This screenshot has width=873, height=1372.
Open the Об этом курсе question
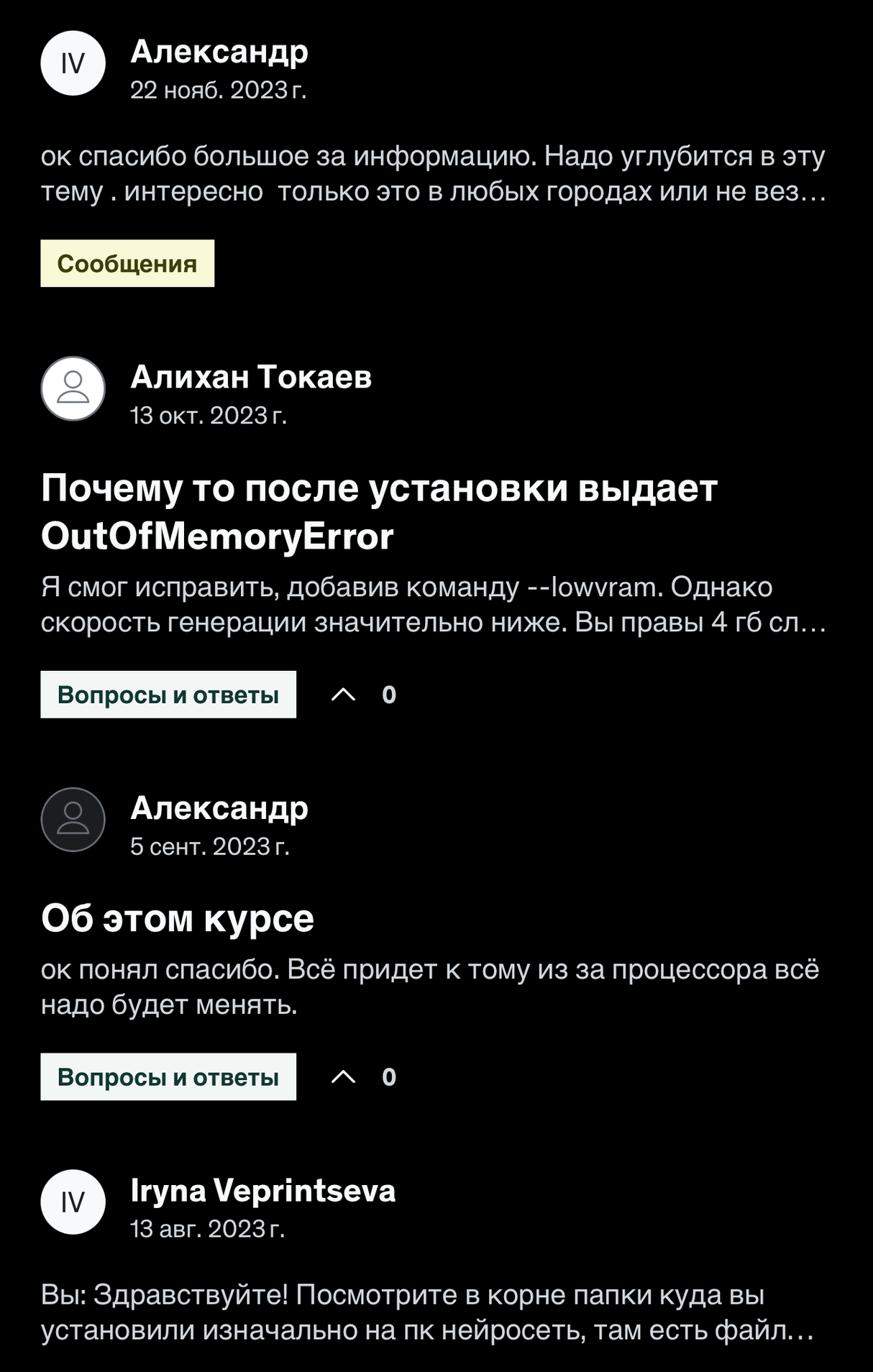[x=178, y=918]
